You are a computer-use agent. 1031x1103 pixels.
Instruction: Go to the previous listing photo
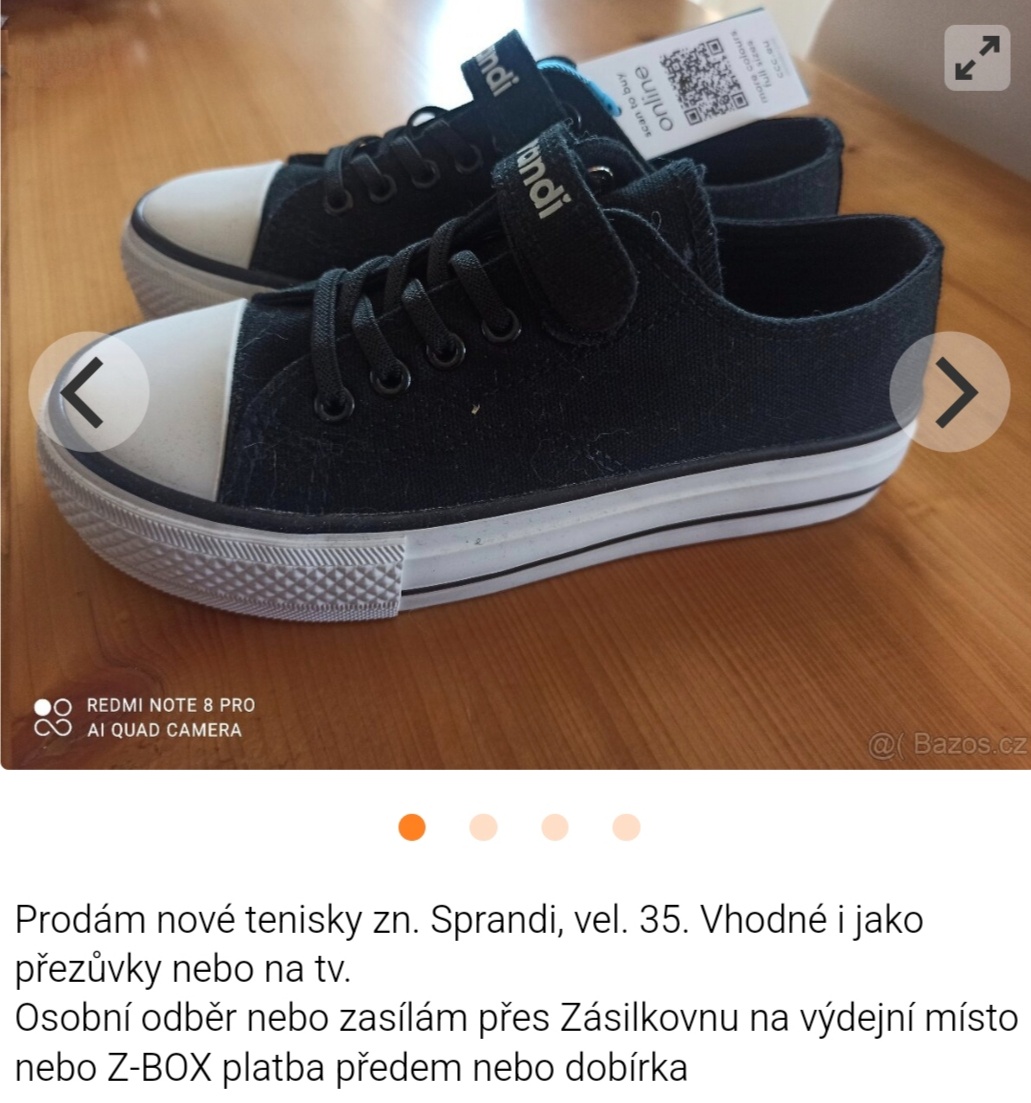(x=89, y=392)
